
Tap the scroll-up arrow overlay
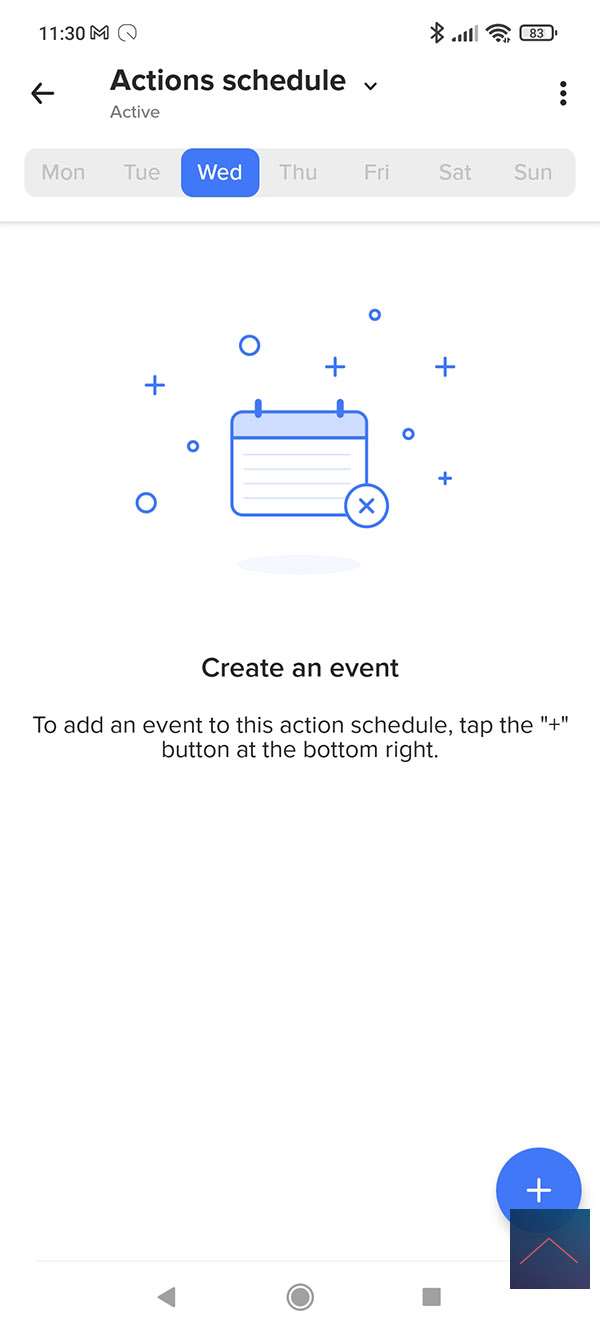(549, 1250)
